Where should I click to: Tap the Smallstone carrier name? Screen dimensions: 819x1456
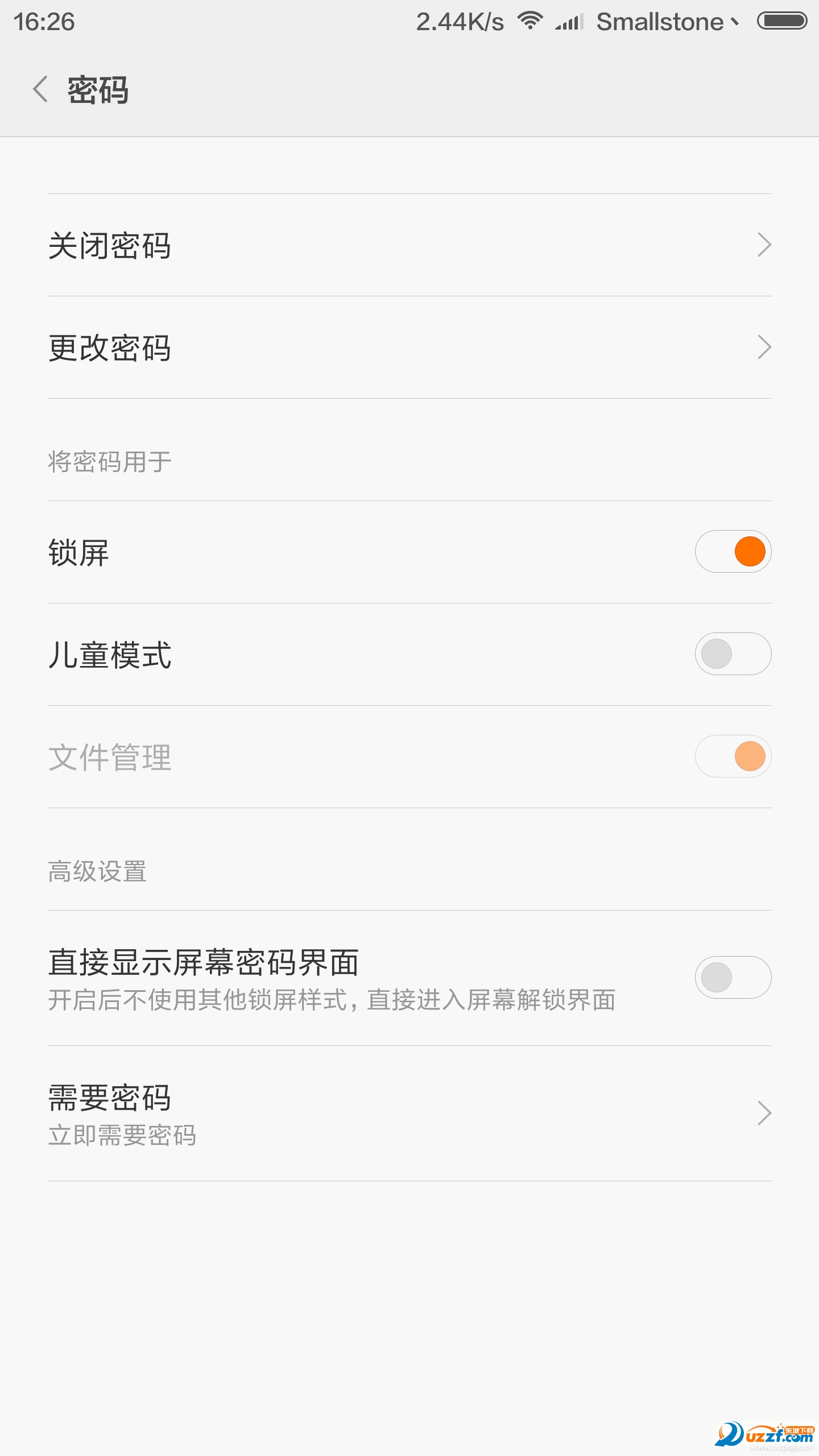660,21
